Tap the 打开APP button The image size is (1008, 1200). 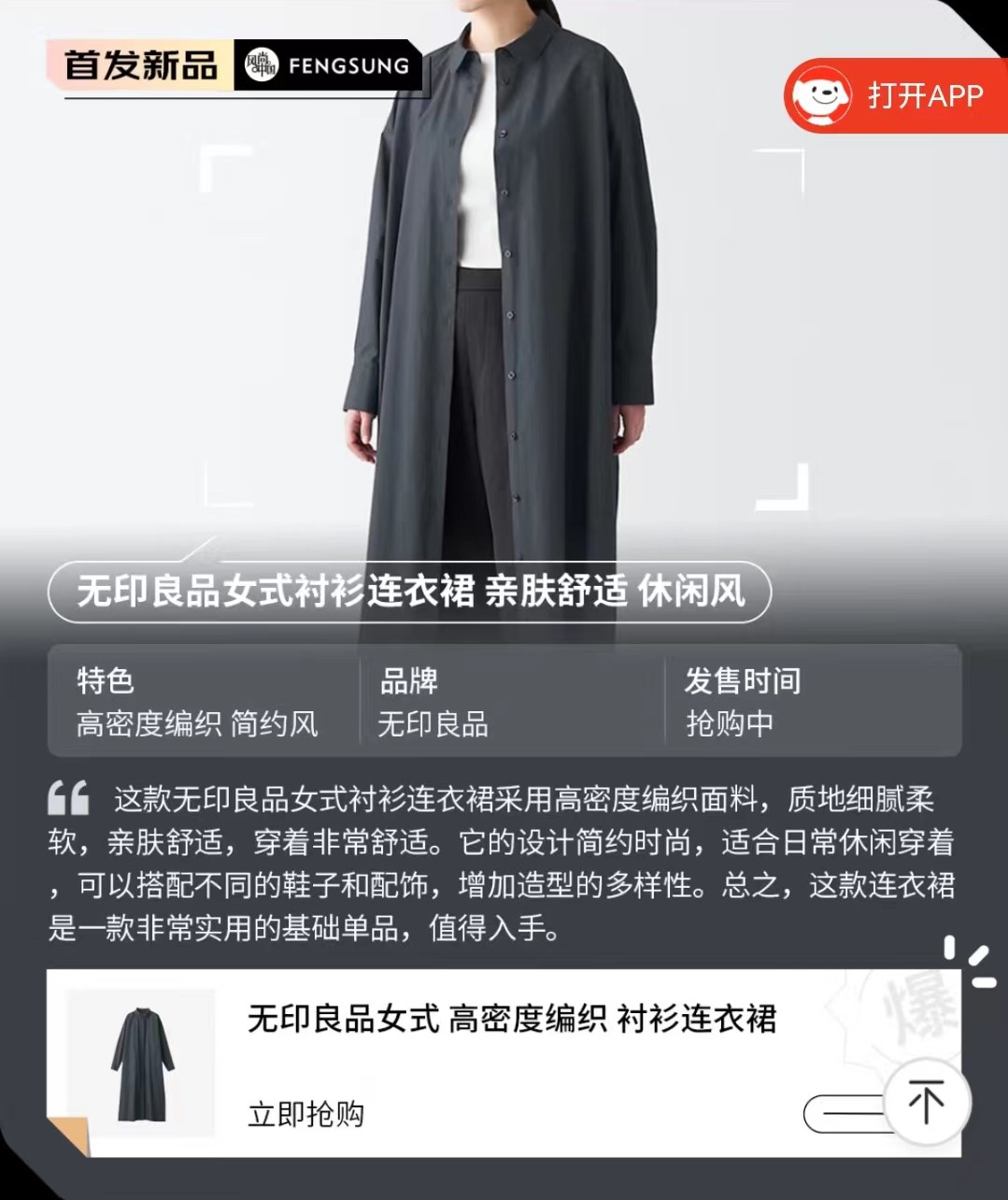[x=894, y=95]
